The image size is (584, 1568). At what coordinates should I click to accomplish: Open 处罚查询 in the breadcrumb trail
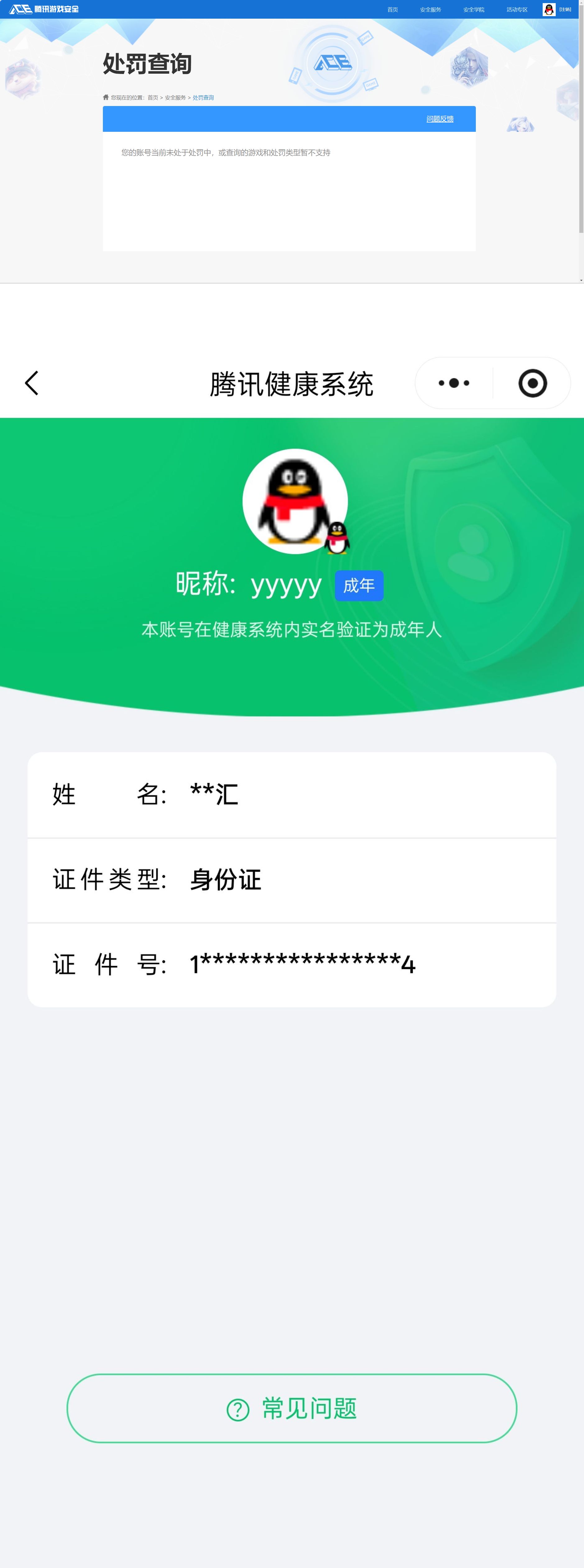[x=203, y=97]
